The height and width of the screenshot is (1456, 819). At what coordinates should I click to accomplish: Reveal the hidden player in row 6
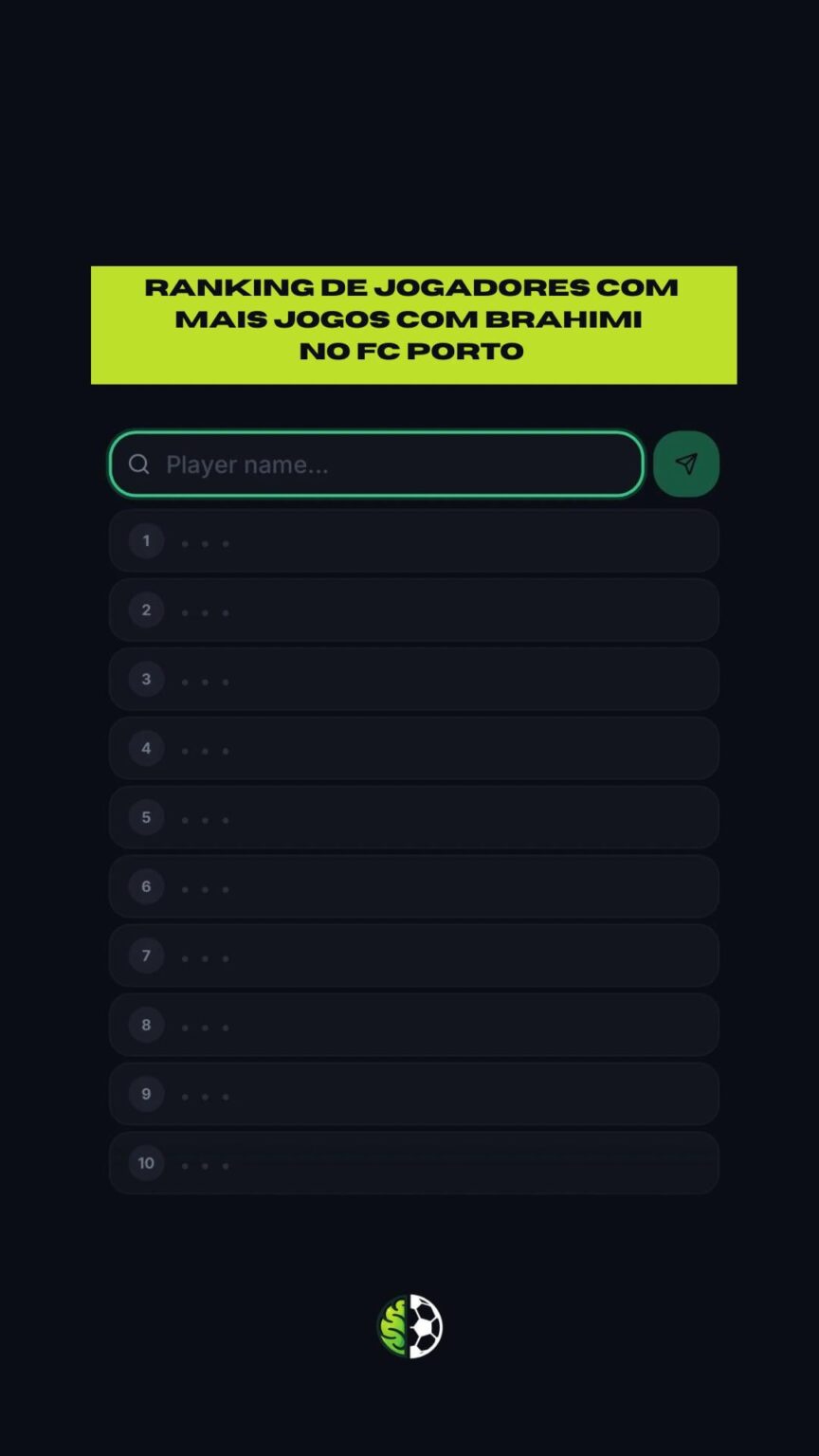coord(413,886)
